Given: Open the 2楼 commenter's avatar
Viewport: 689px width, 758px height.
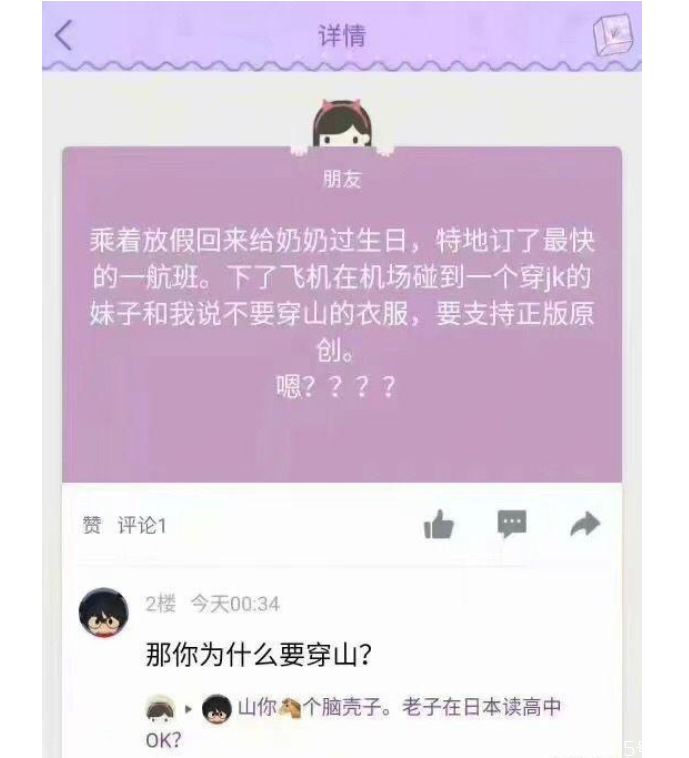Looking at the screenshot, I should 103,613.
